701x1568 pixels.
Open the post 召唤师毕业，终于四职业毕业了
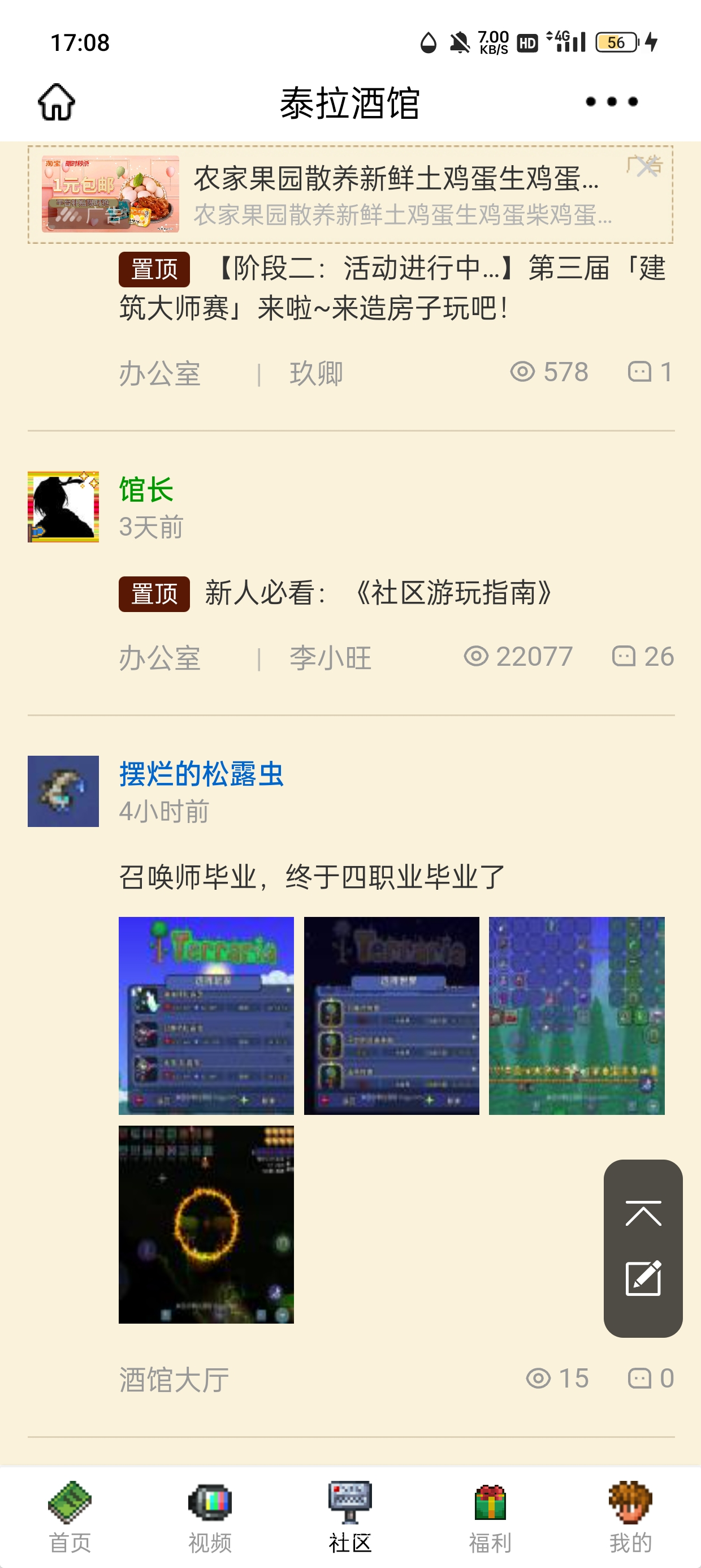pyautogui.click(x=311, y=877)
